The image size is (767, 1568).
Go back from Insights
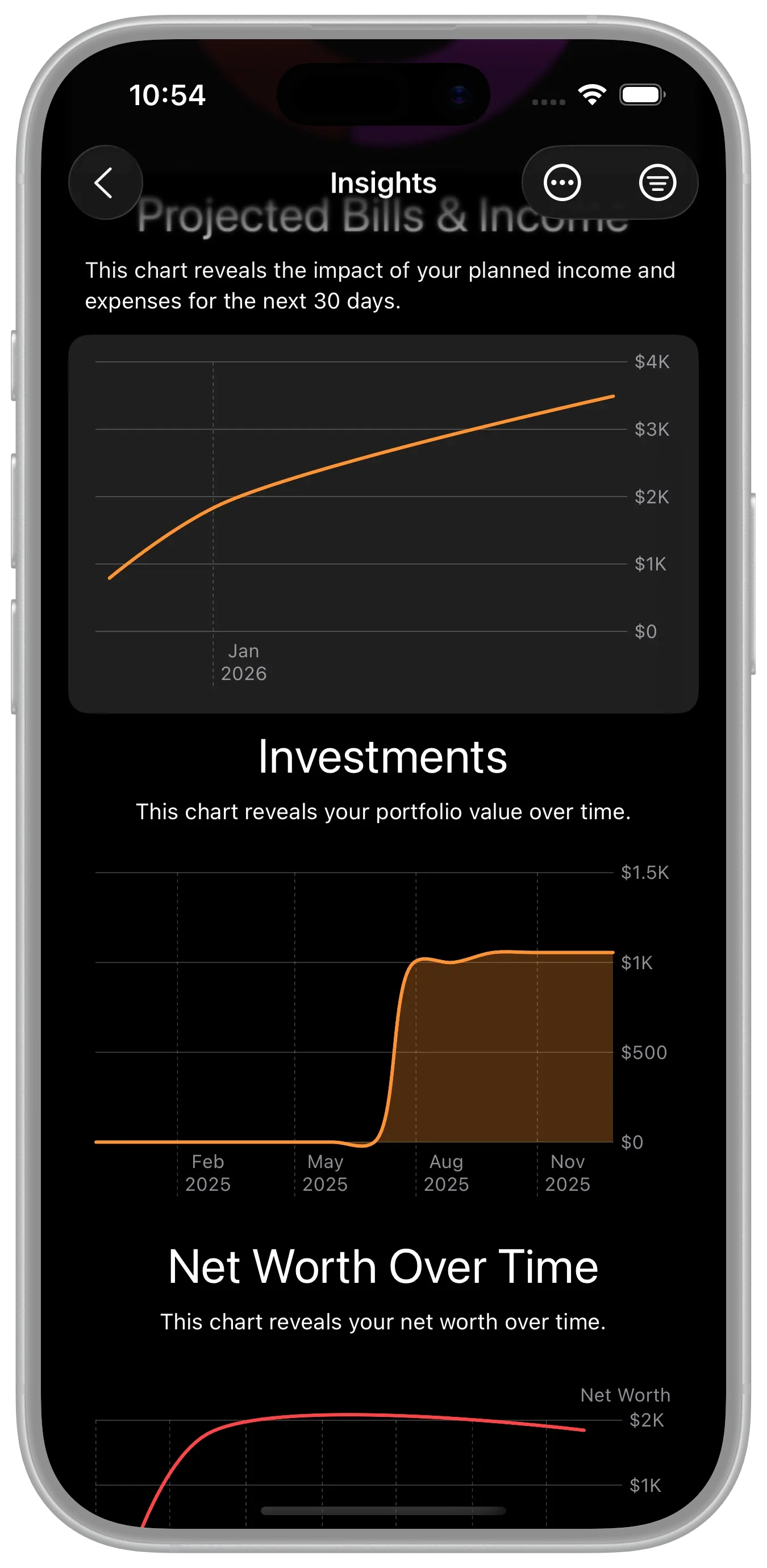tap(105, 182)
